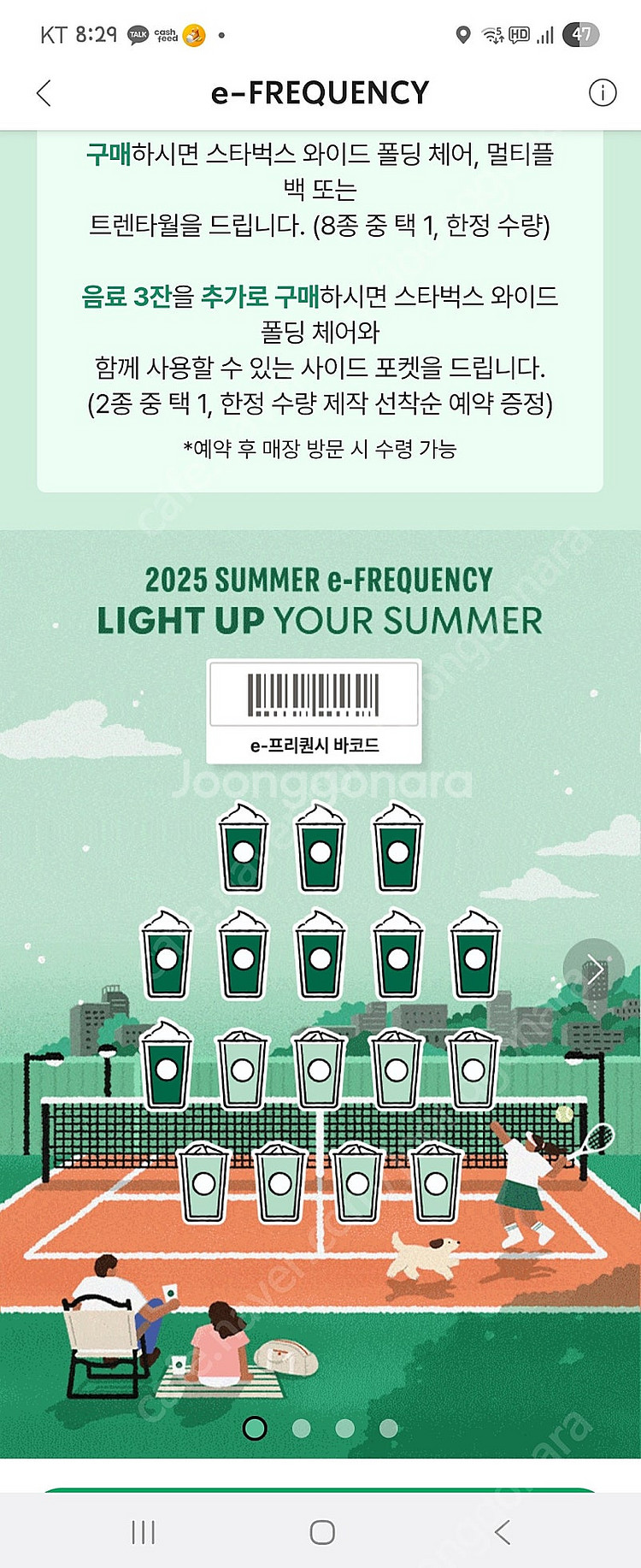
Task: Jump to the third carousel page dot
Action: [x=345, y=1429]
